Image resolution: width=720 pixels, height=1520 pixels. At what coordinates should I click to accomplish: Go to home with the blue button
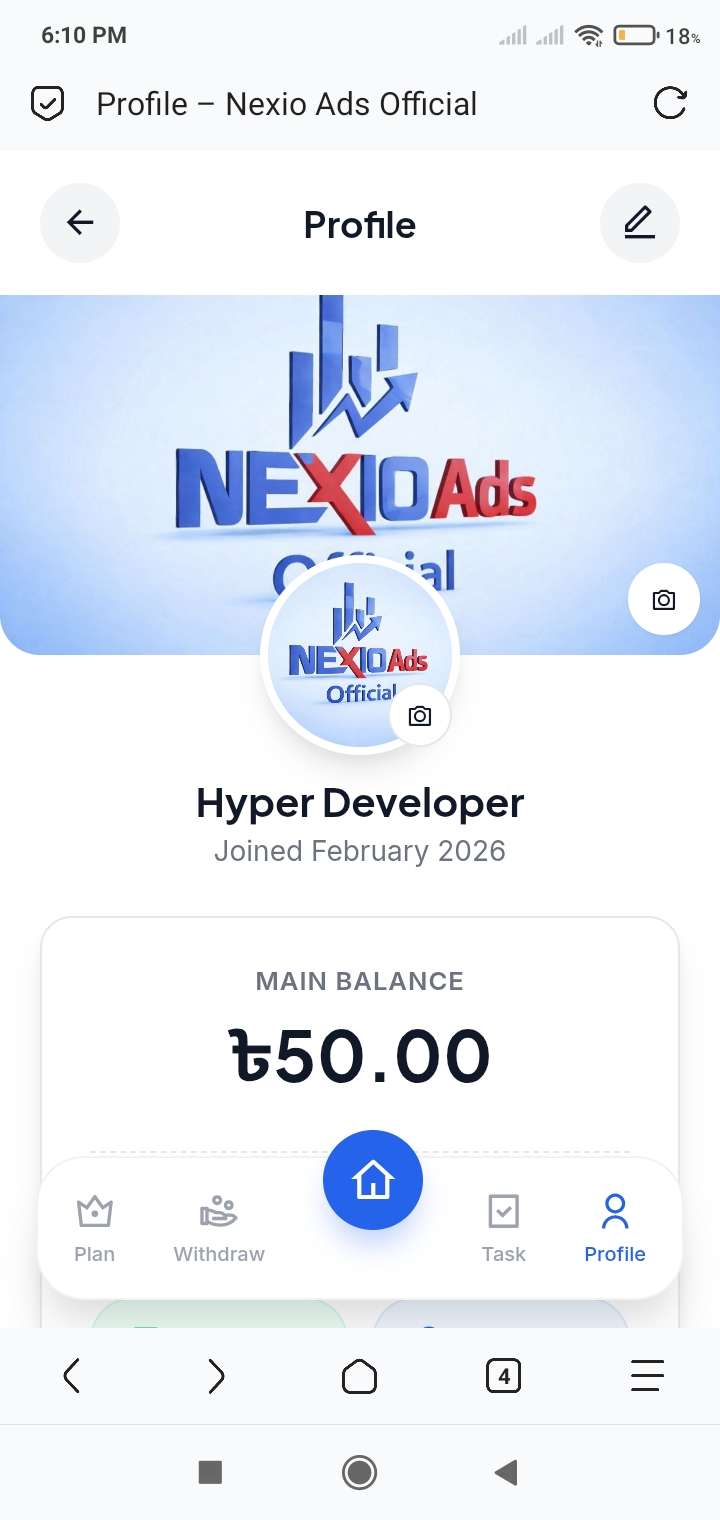[x=373, y=1181]
